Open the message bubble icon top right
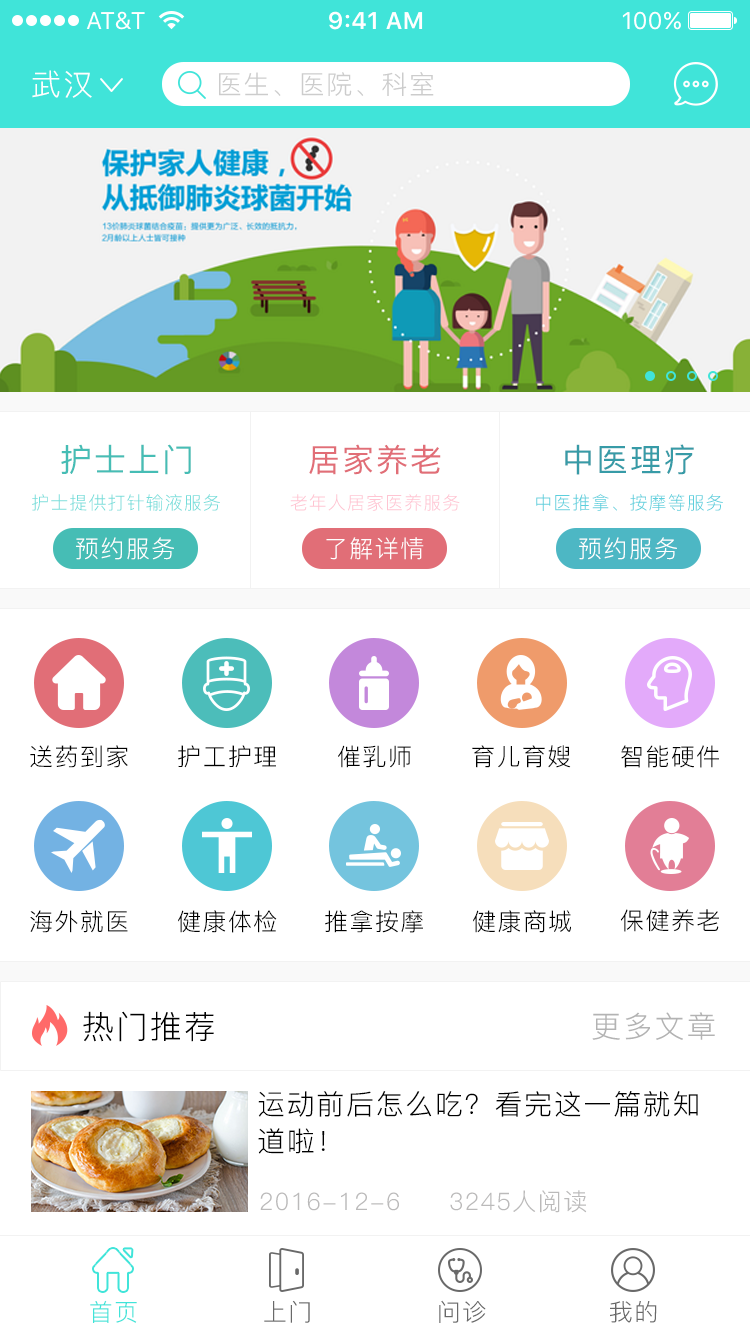The image size is (750, 1334). click(695, 84)
